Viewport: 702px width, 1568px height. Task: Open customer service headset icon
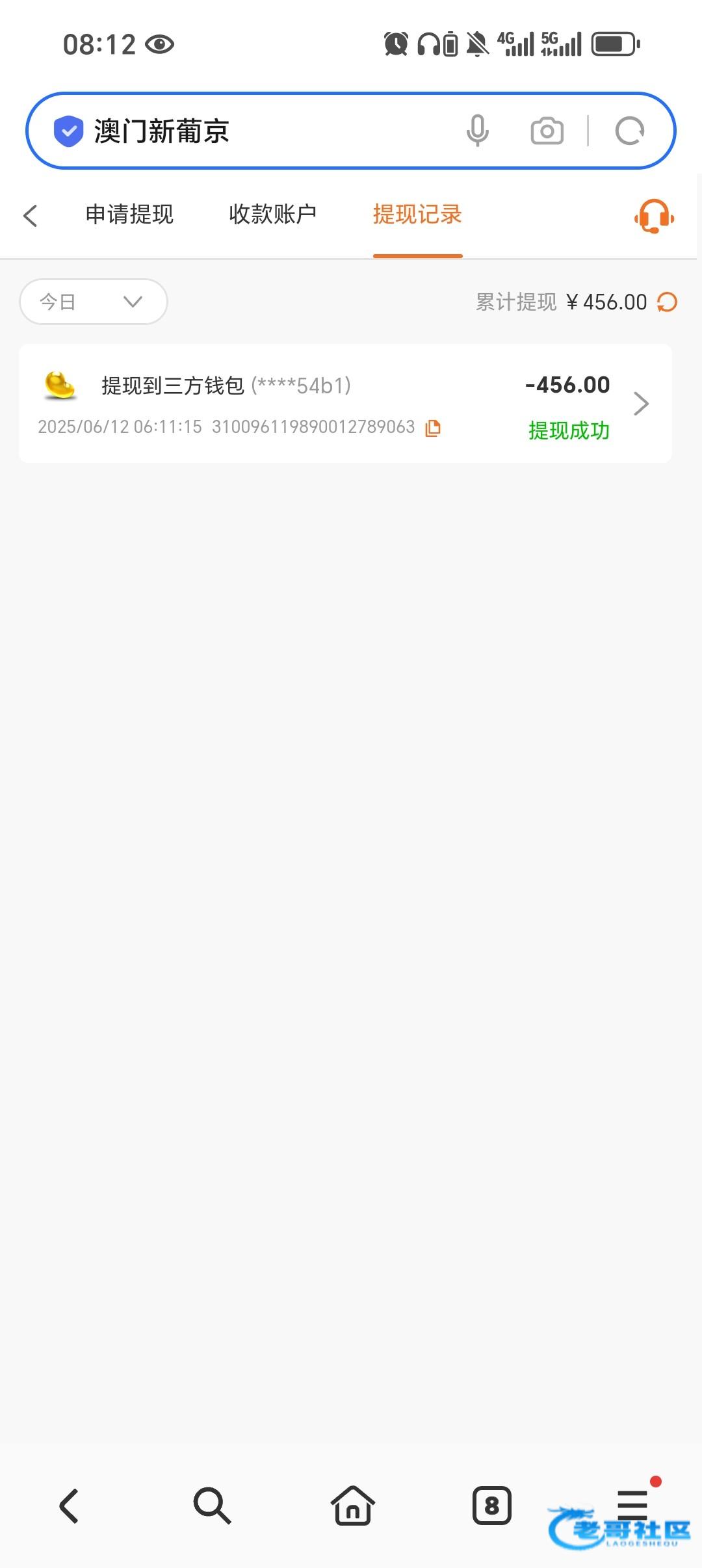(x=654, y=216)
